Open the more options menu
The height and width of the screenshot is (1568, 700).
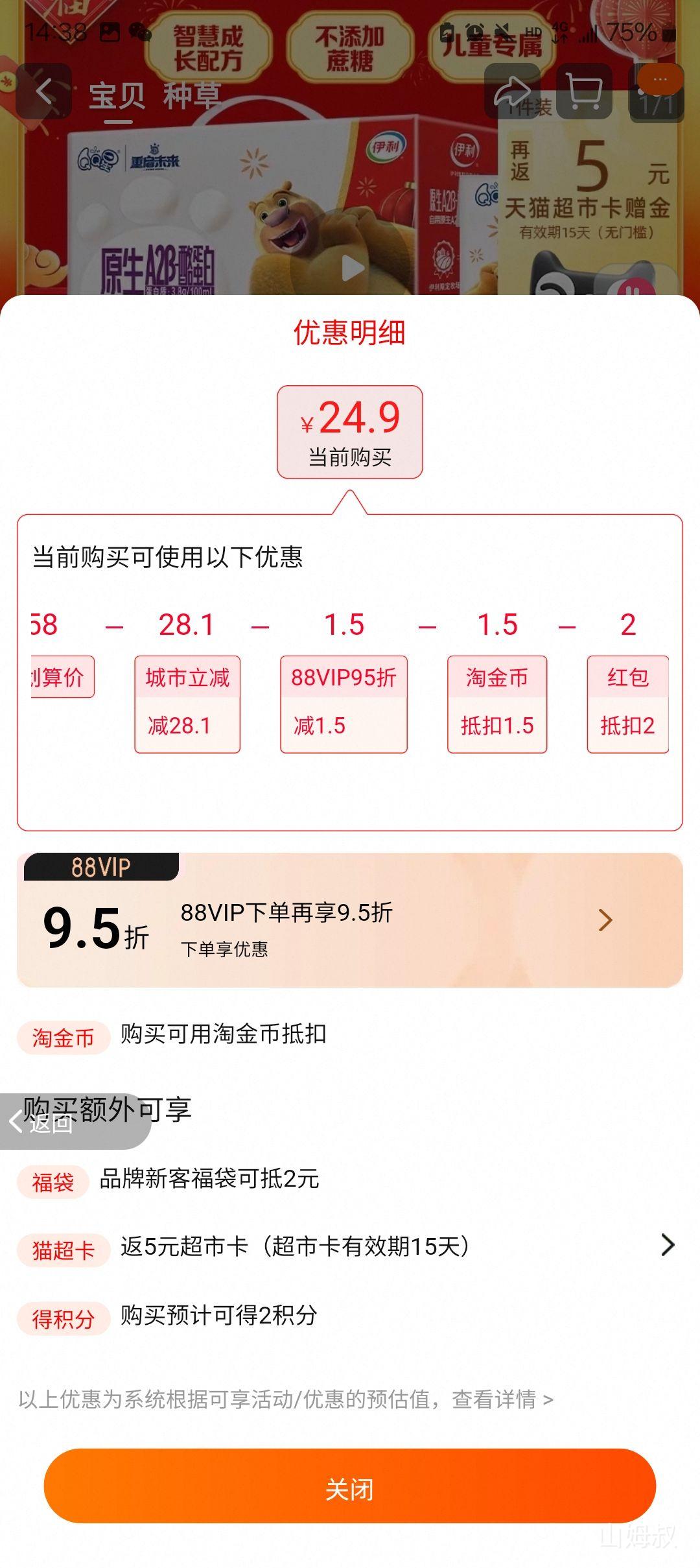659,79
